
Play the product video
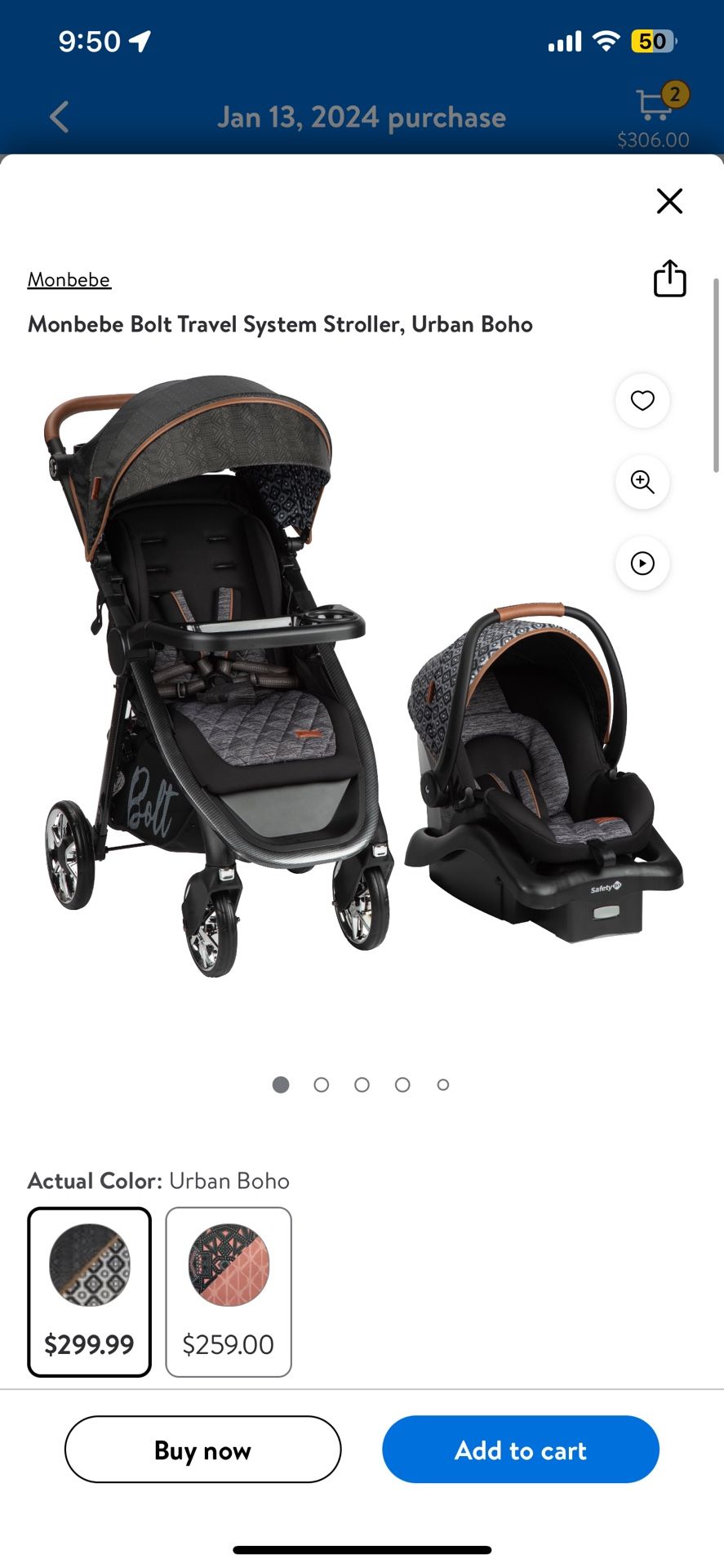(x=642, y=563)
